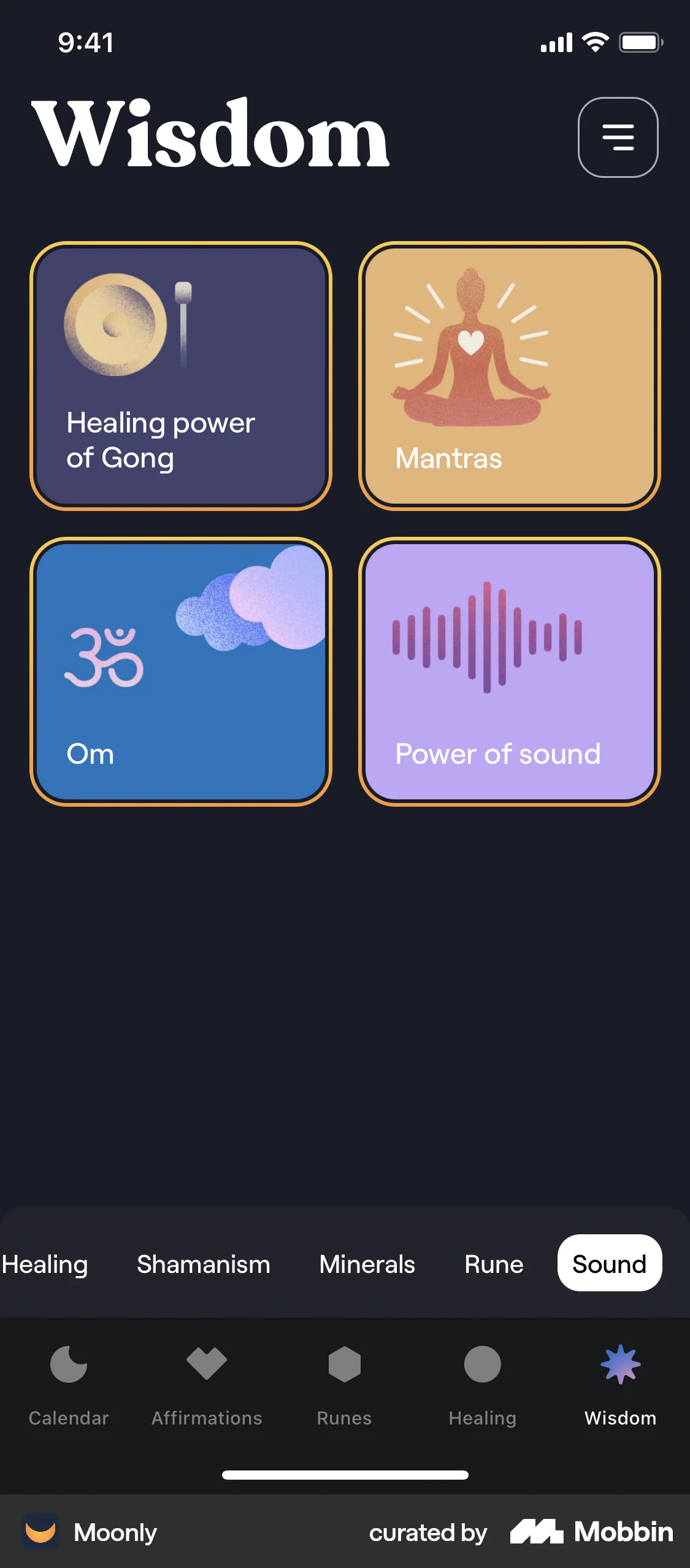Viewport: 690px width, 1568px height.
Task: Open the Healing tab in the filter row
Action: pyautogui.click(x=44, y=1264)
